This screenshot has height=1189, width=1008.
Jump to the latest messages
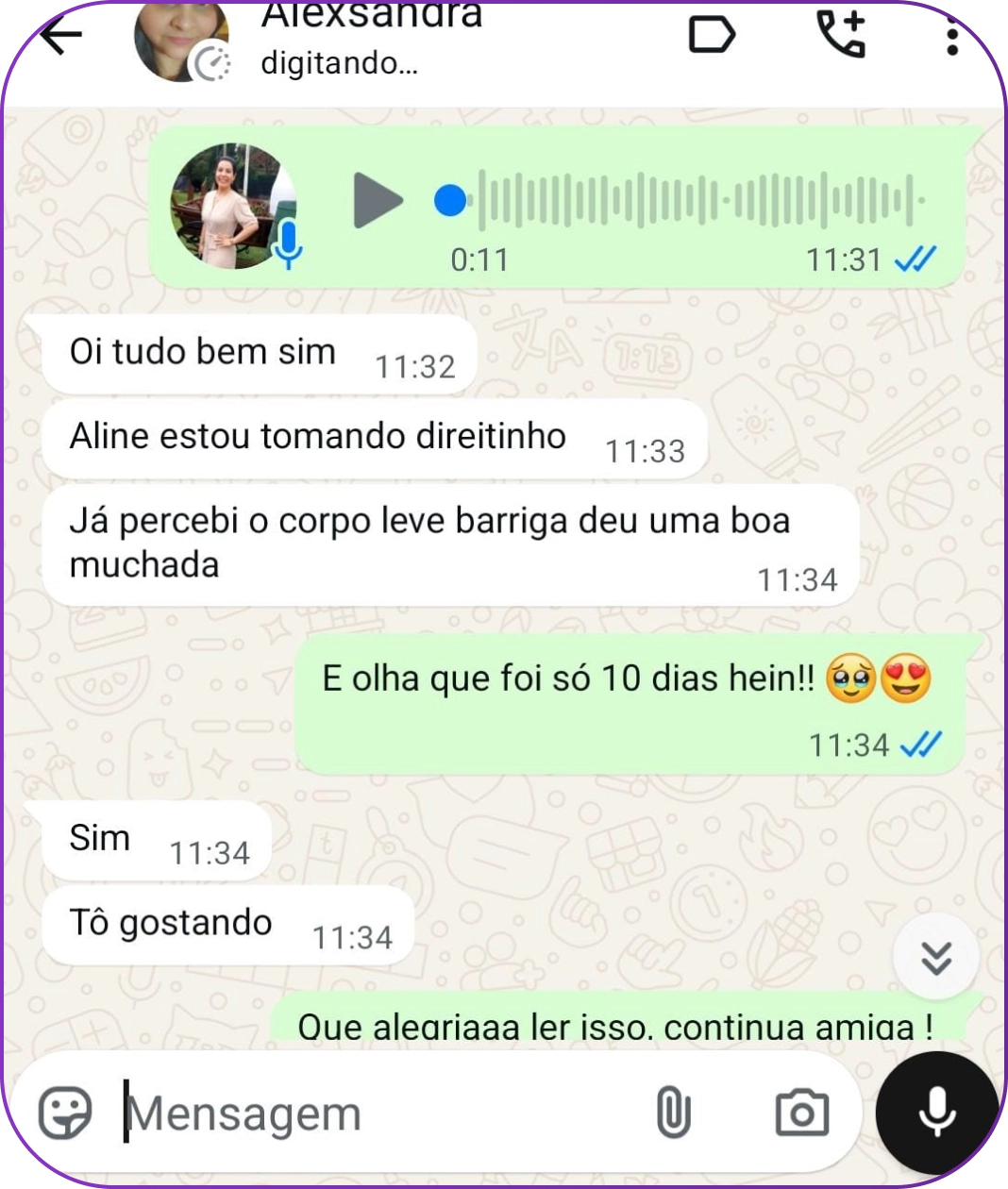coord(935,957)
